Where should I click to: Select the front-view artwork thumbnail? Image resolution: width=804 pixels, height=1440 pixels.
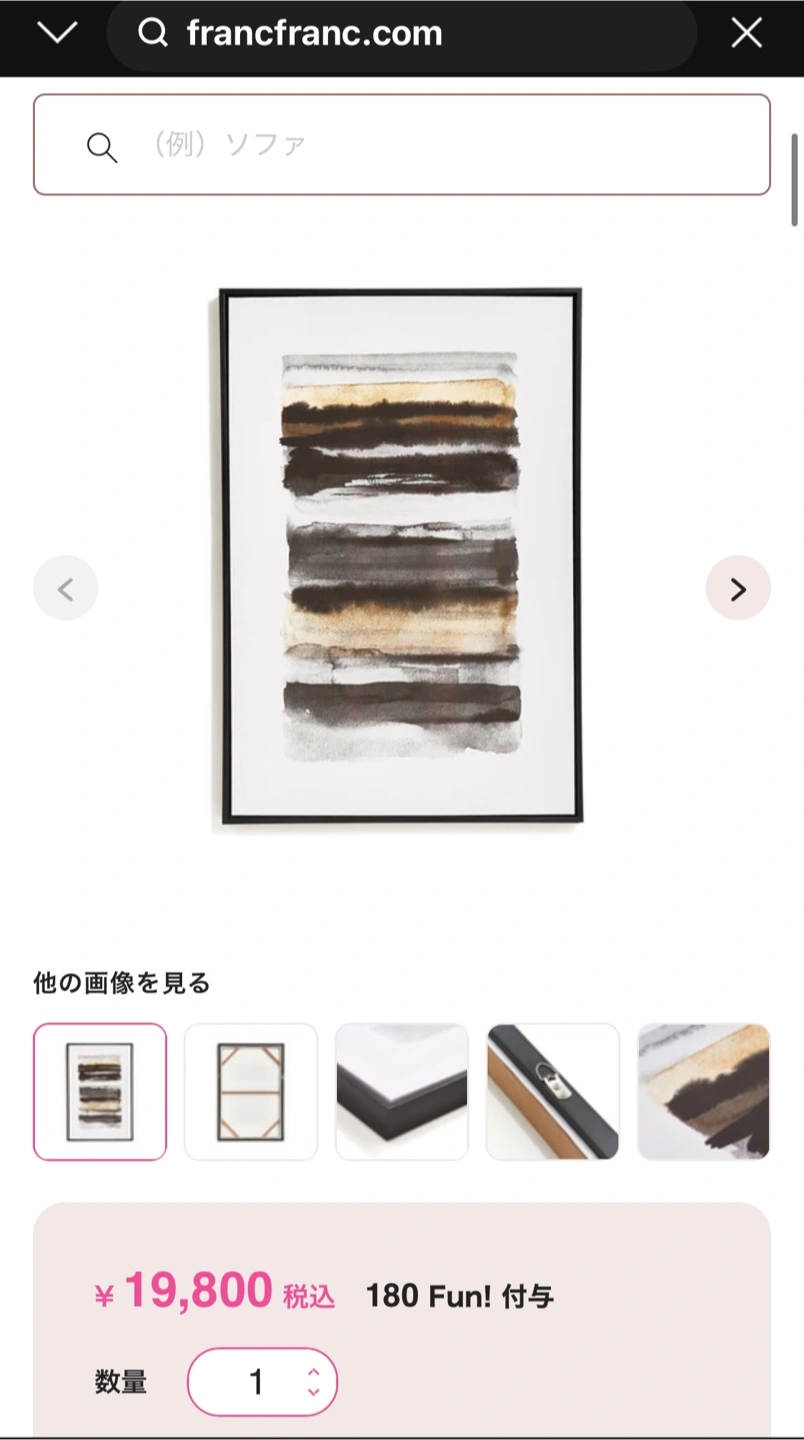pyautogui.click(x=100, y=1091)
